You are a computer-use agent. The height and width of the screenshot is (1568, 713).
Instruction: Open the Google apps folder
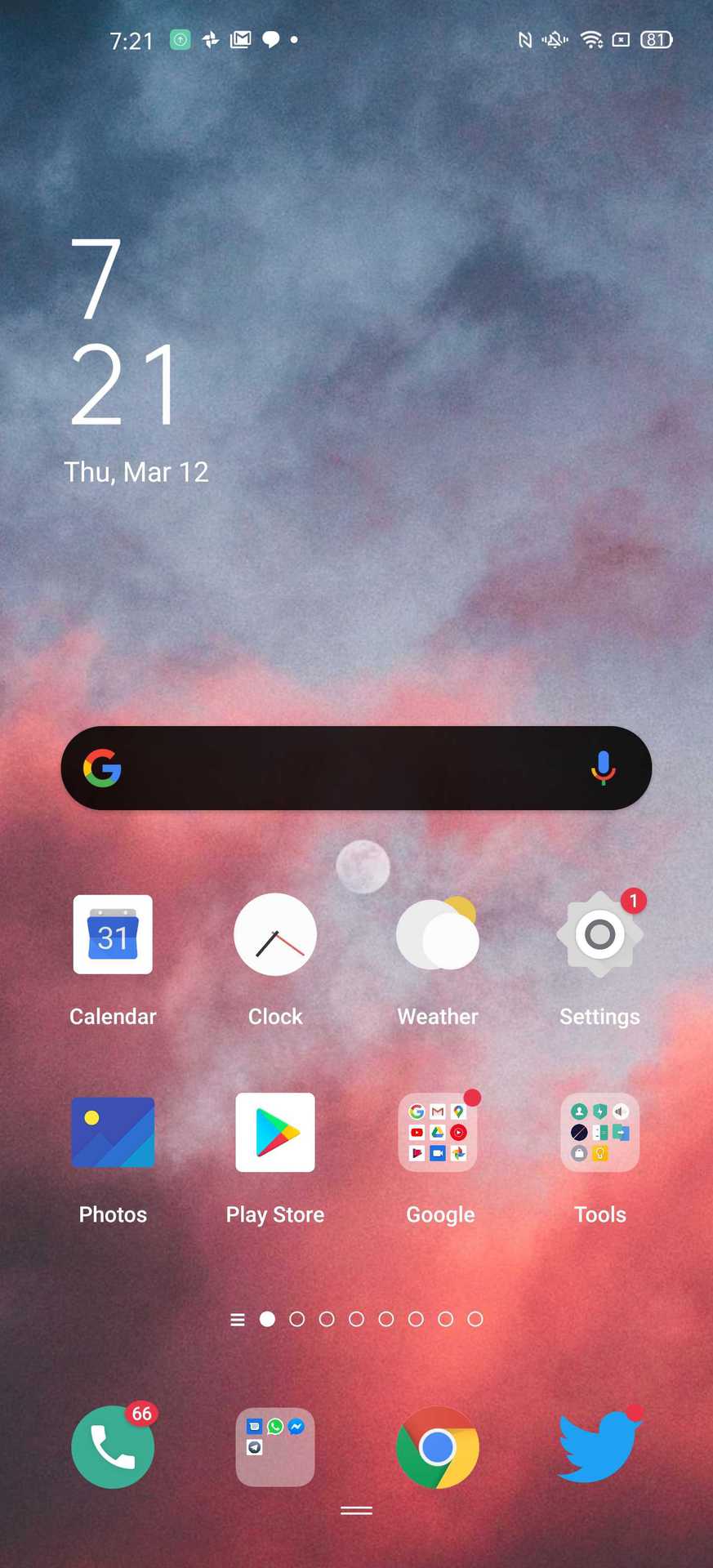tap(438, 1132)
